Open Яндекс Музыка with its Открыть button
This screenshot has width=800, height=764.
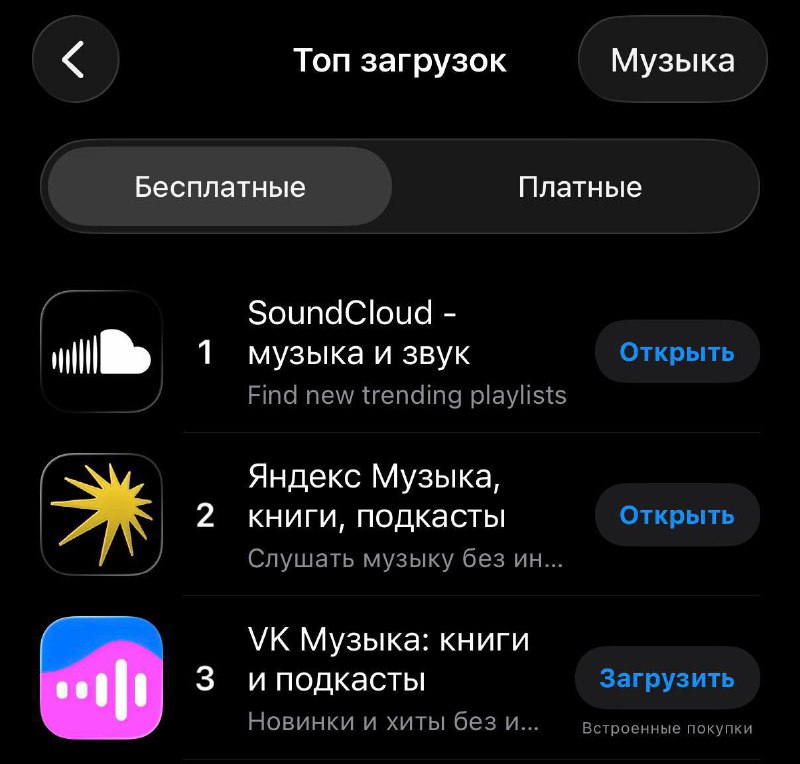[677, 515]
